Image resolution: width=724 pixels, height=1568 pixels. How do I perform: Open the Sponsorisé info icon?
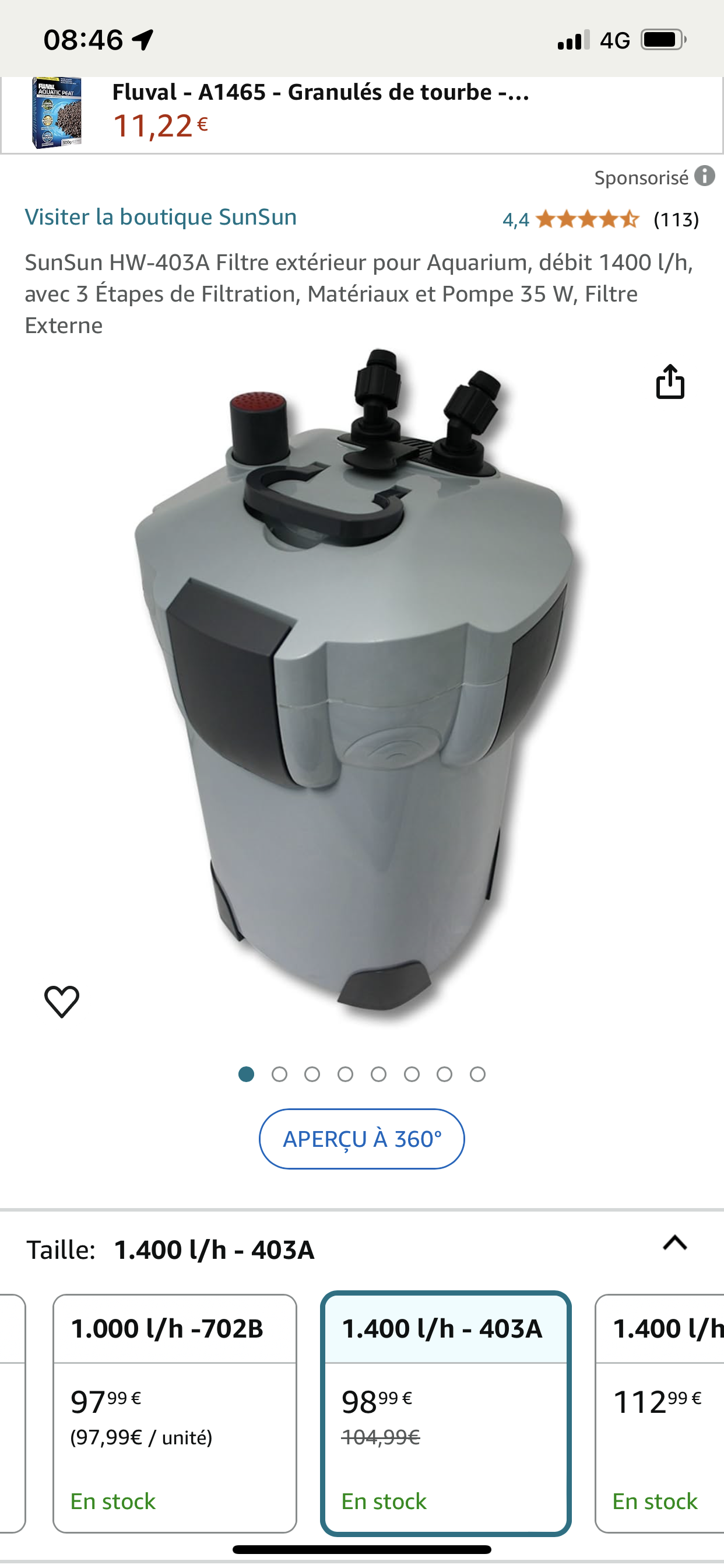point(705,177)
